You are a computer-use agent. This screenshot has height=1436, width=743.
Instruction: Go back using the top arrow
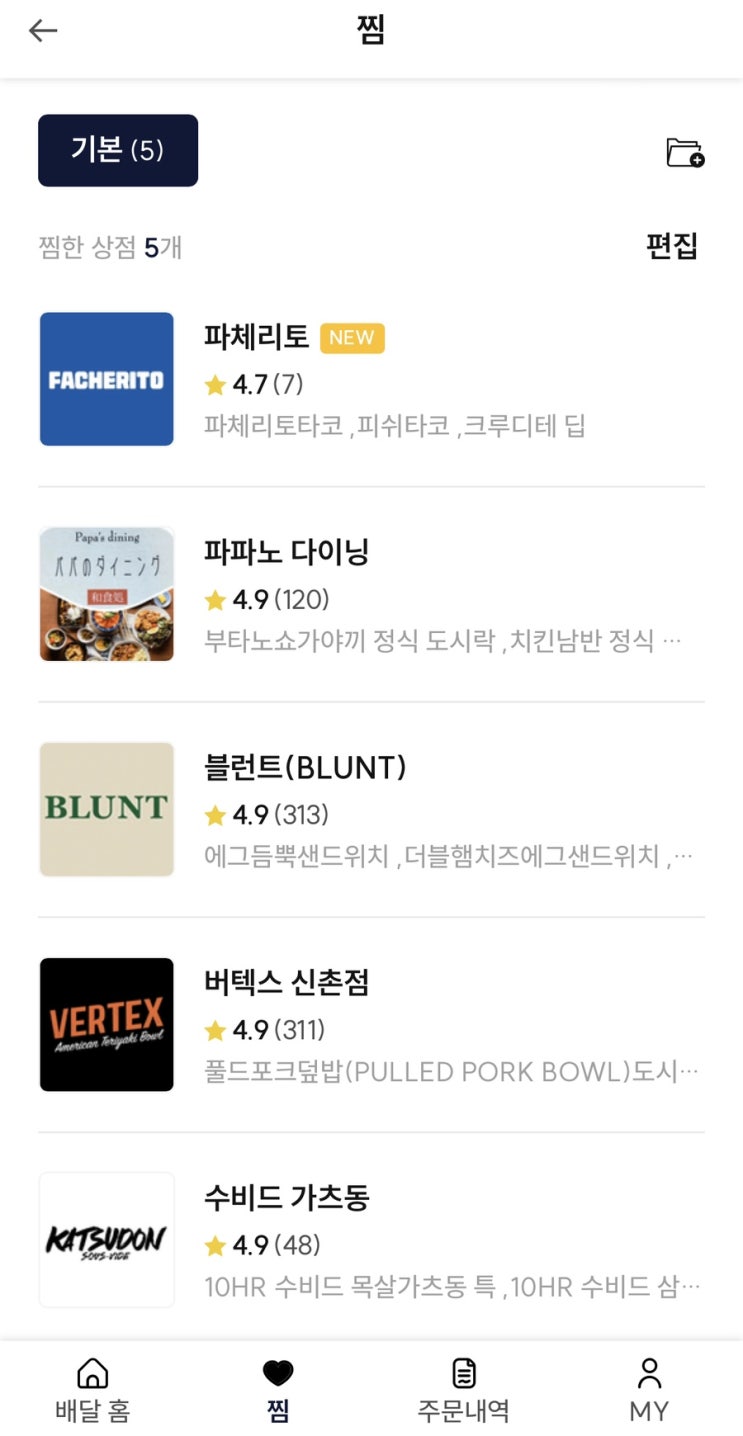[x=43, y=31]
